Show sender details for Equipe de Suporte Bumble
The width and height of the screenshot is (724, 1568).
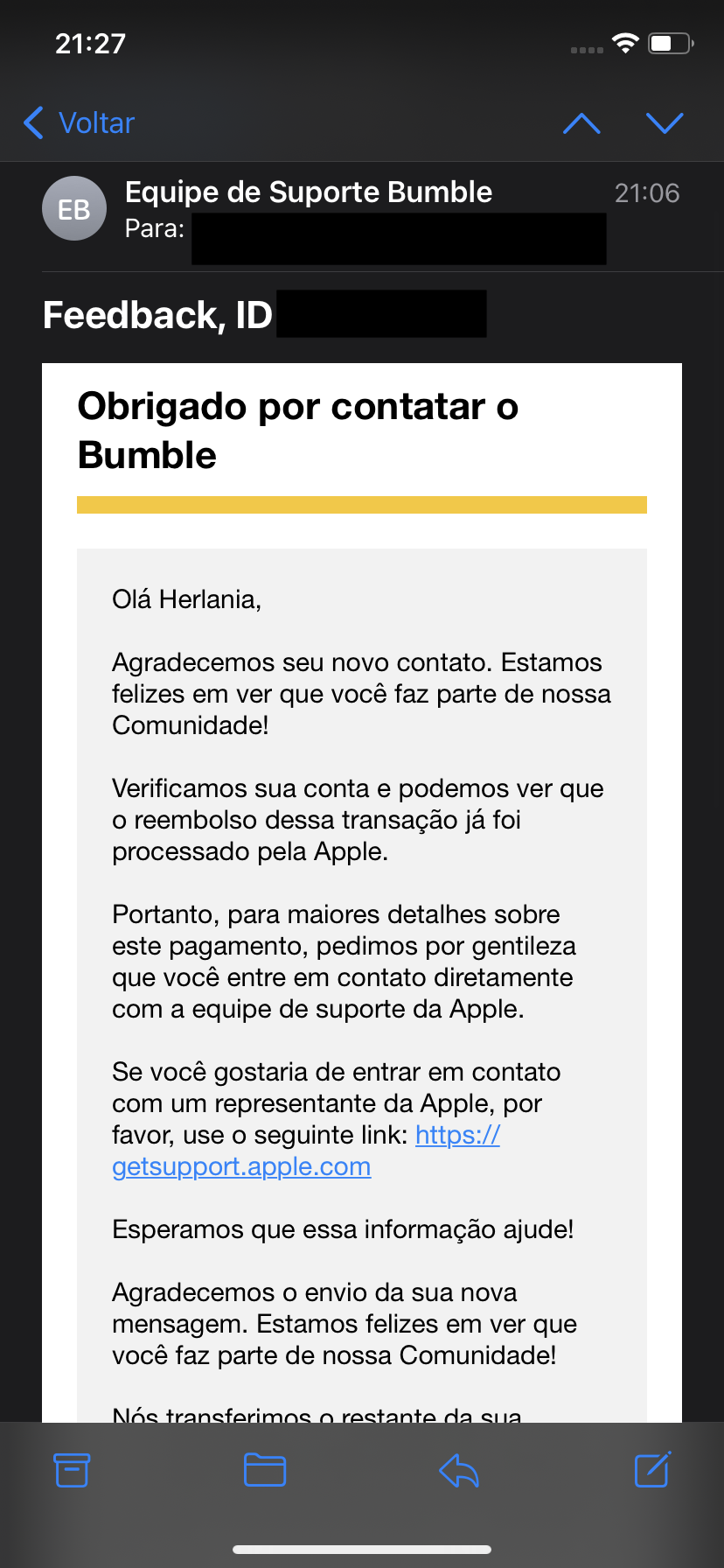point(308,192)
